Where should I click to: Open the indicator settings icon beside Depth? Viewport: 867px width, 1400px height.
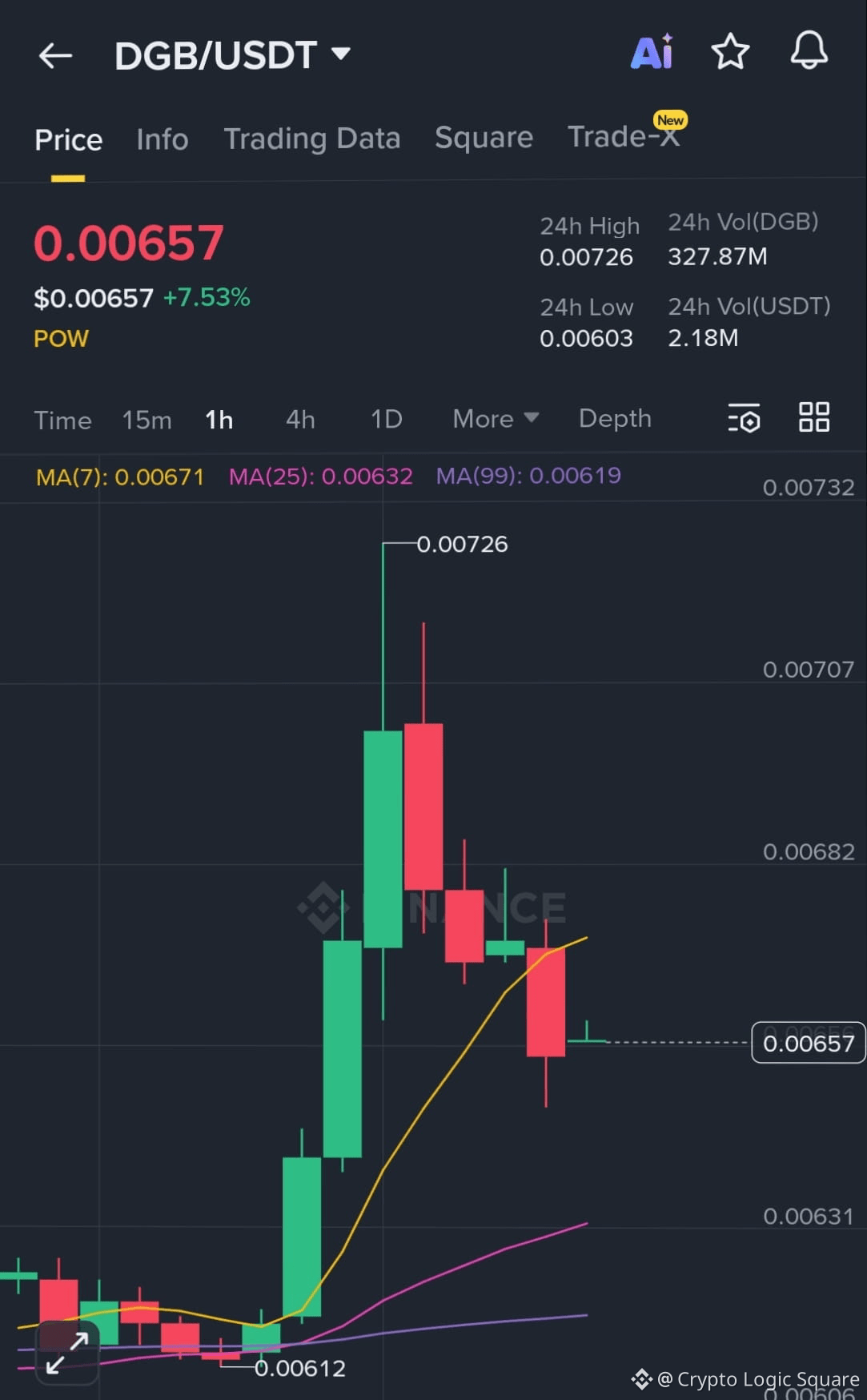pyautogui.click(x=744, y=418)
